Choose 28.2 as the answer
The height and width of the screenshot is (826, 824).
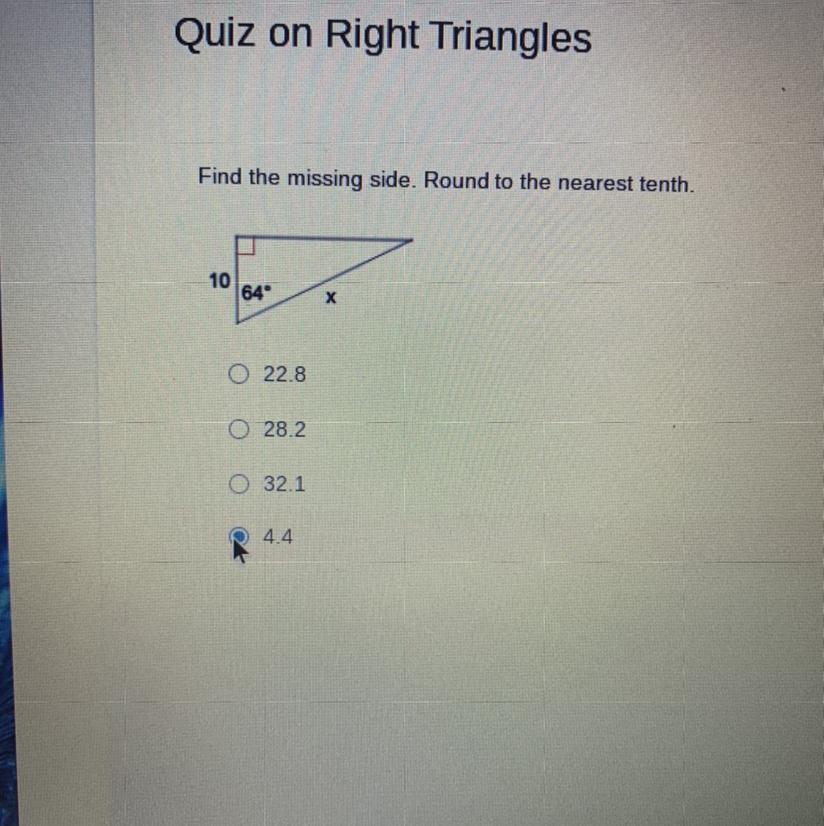pyautogui.click(x=237, y=431)
